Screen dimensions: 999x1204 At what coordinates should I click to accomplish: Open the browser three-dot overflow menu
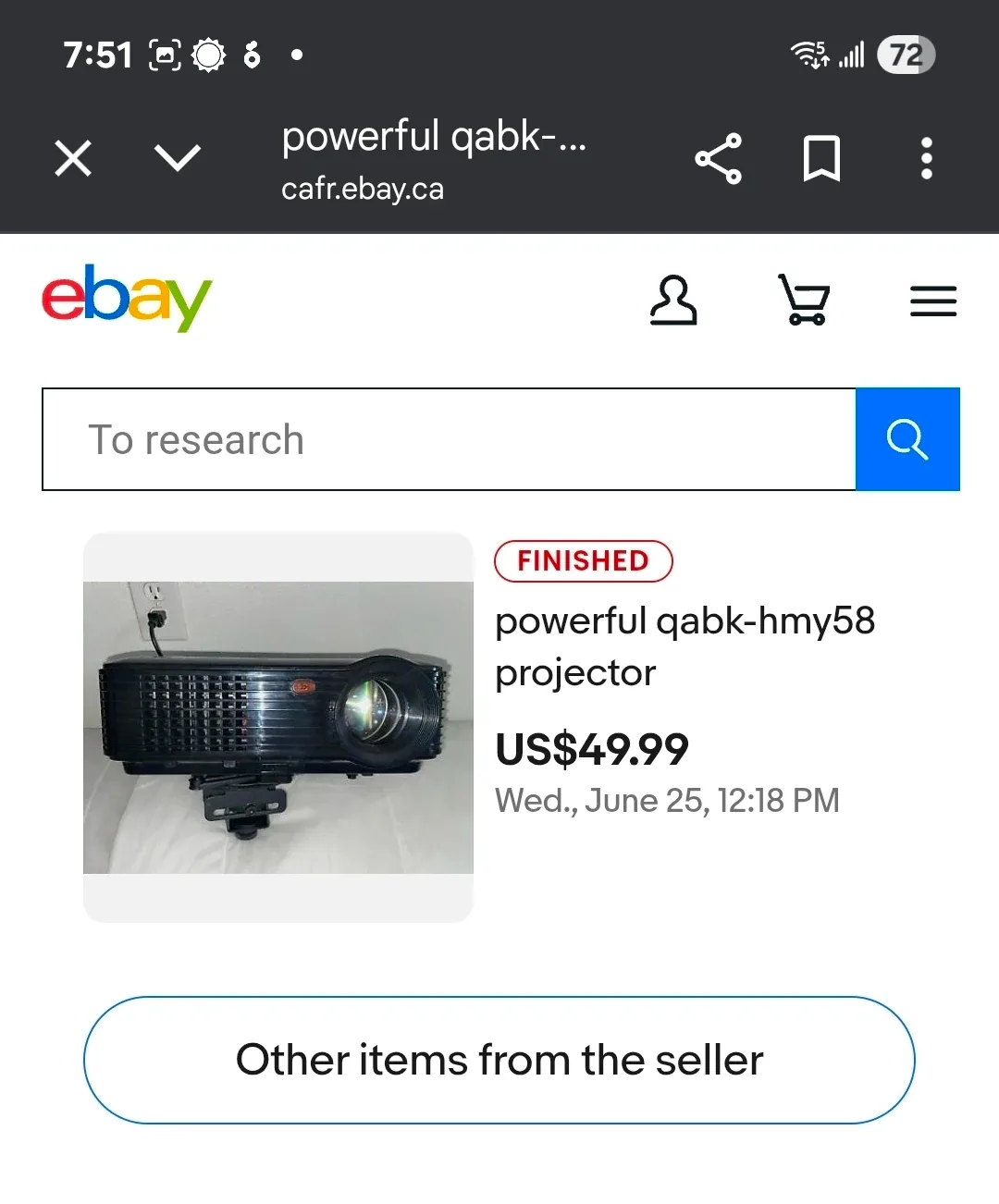point(925,157)
